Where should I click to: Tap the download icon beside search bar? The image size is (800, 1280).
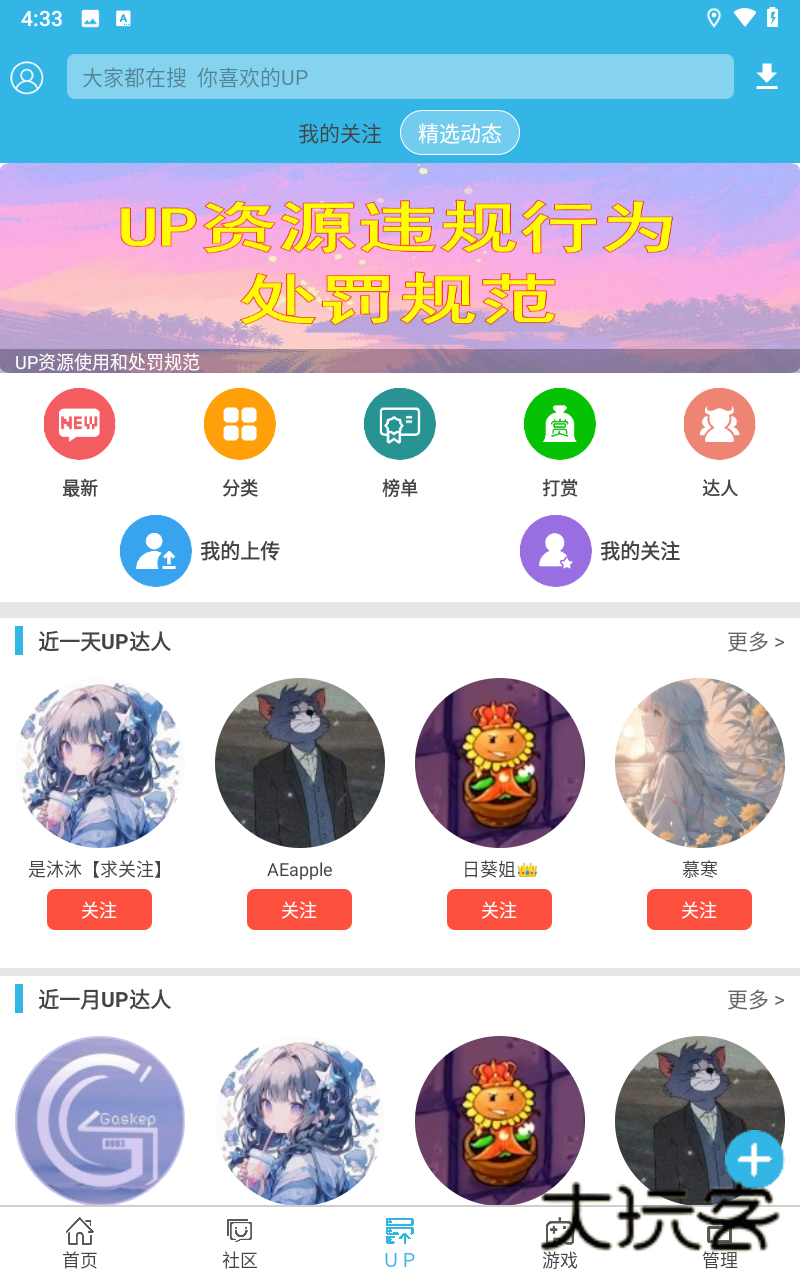pos(767,77)
